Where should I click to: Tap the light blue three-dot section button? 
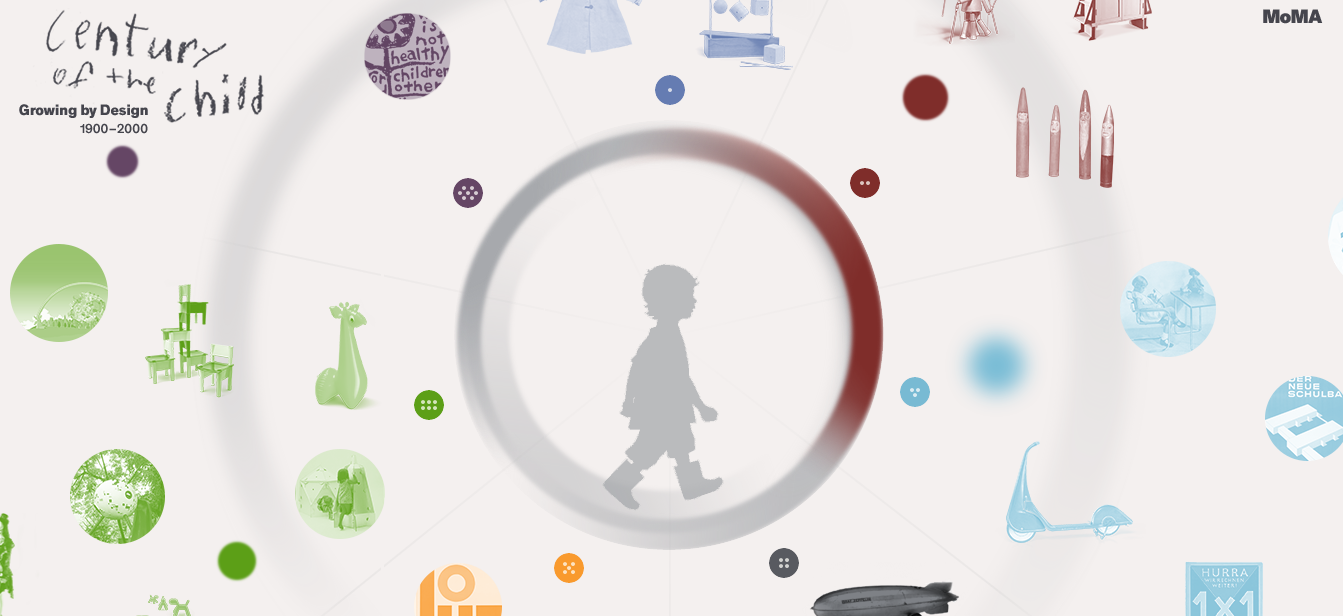[915, 391]
